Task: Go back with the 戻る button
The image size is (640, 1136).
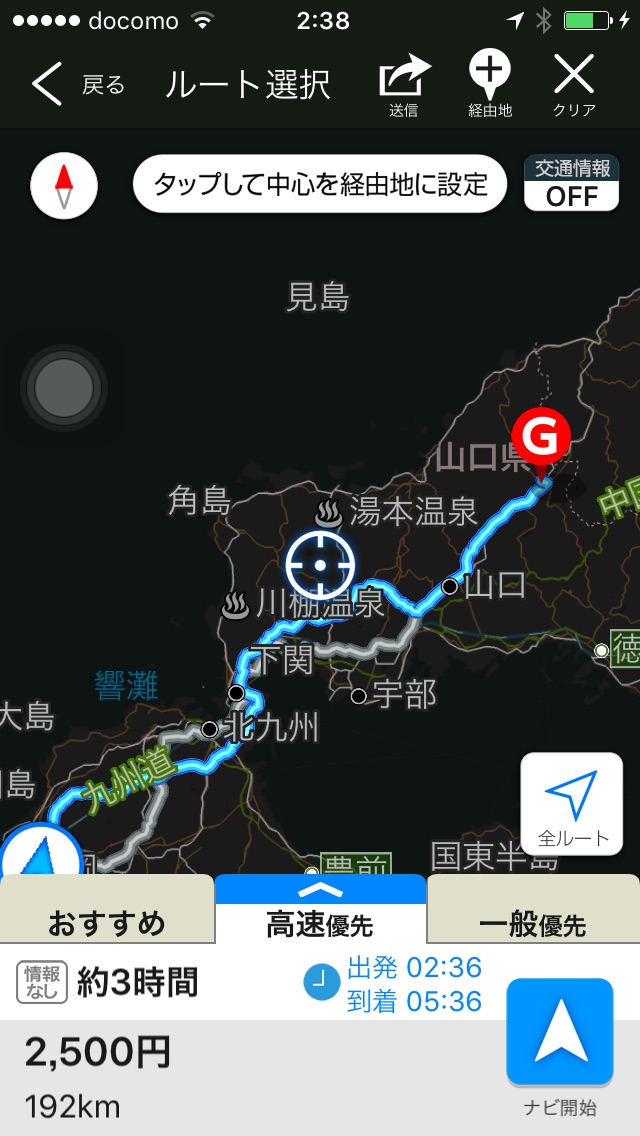Action: coord(78,85)
